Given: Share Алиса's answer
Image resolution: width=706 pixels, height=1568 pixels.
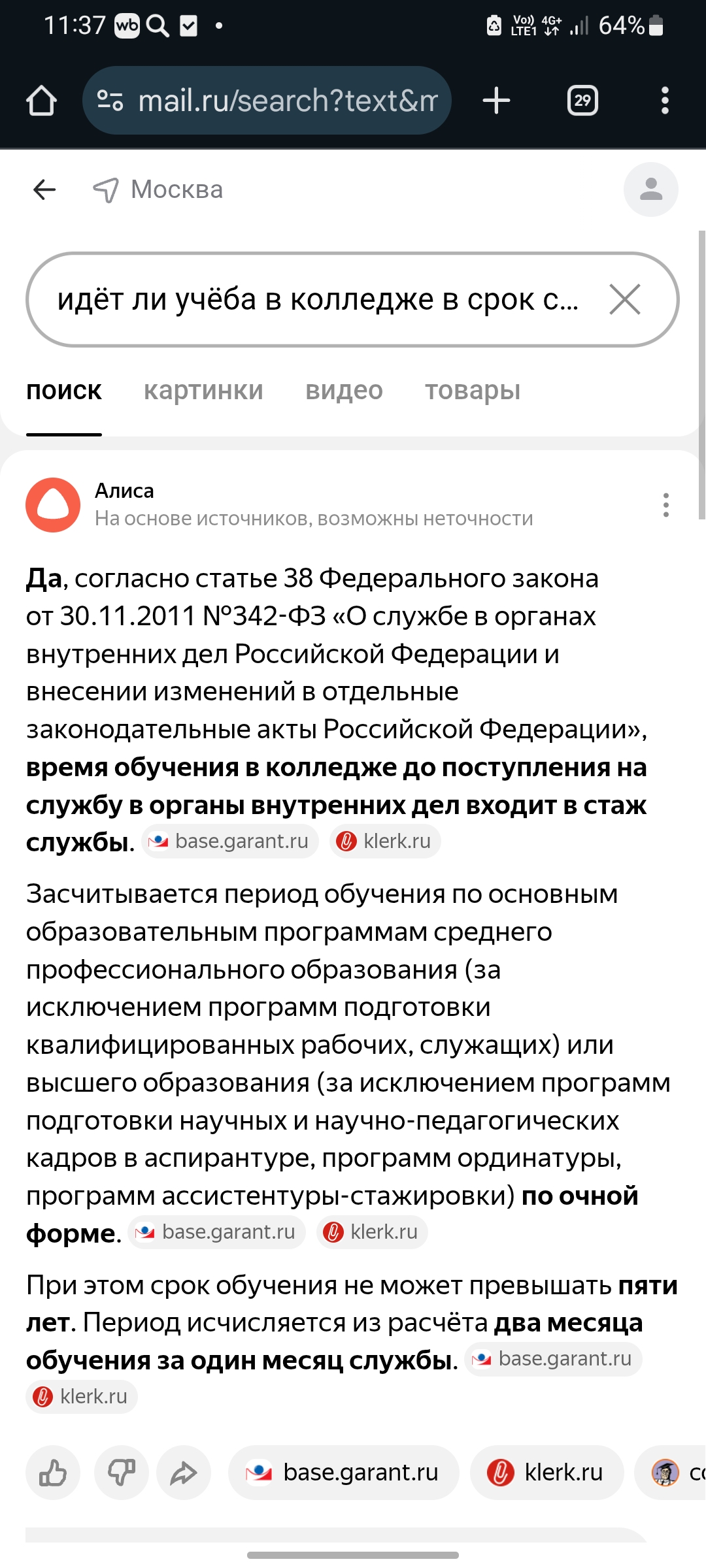Looking at the screenshot, I should (184, 1473).
